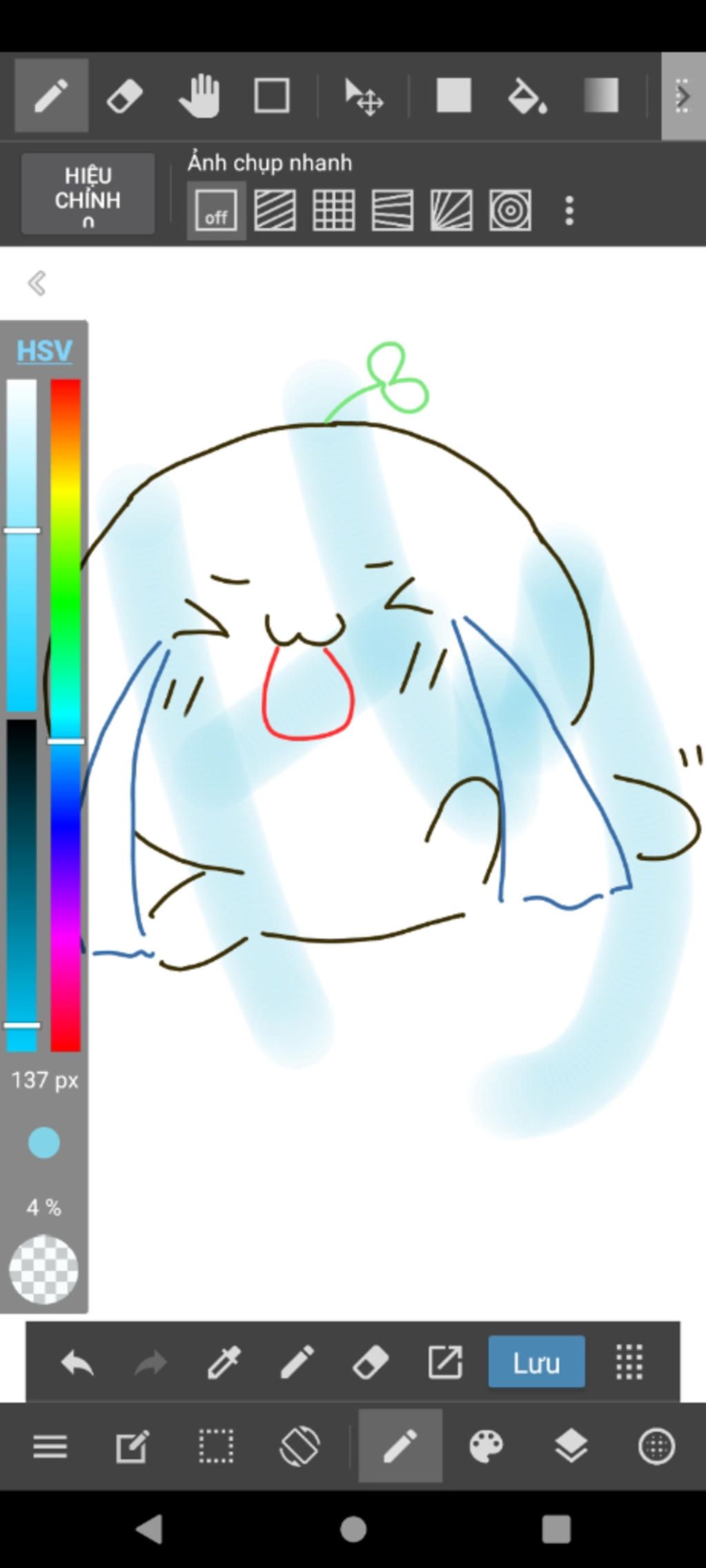The width and height of the screenshot is (706, 1568).
Task: Open the layers panel
Action: [x=571, y=1445]
